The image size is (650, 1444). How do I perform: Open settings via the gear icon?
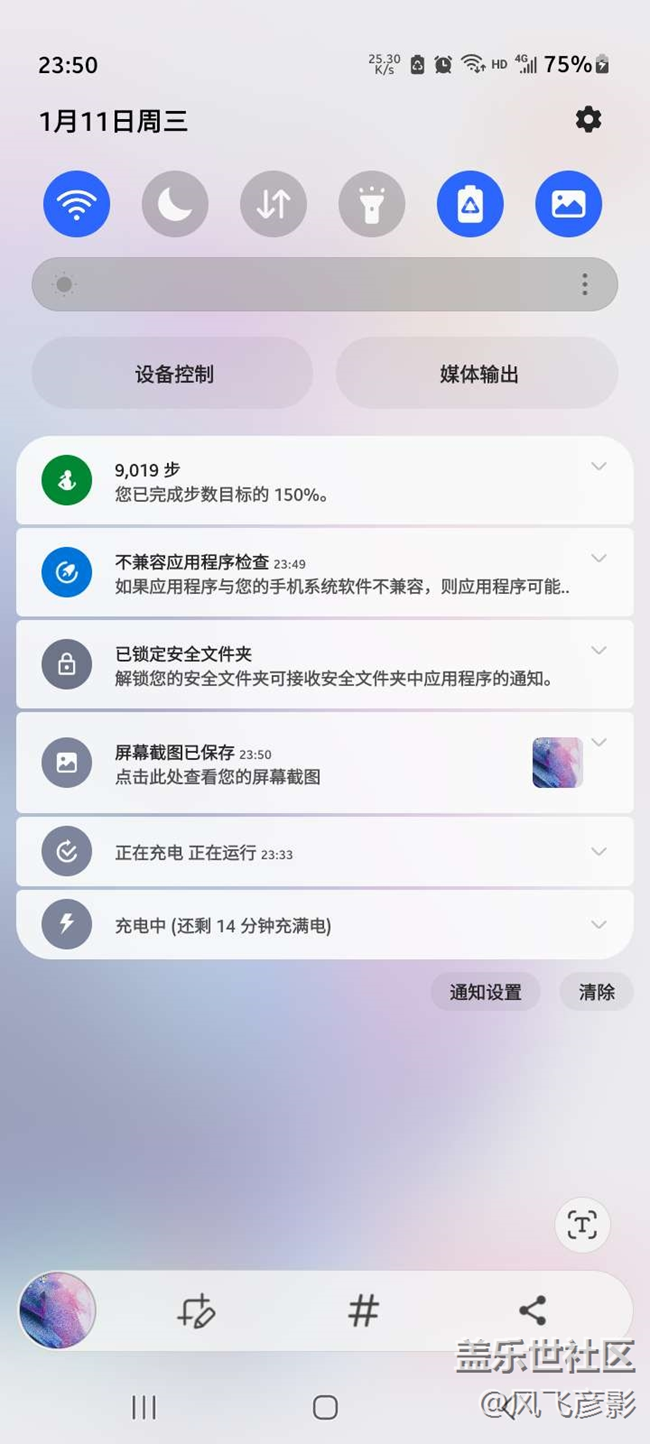tap(588, 120)
